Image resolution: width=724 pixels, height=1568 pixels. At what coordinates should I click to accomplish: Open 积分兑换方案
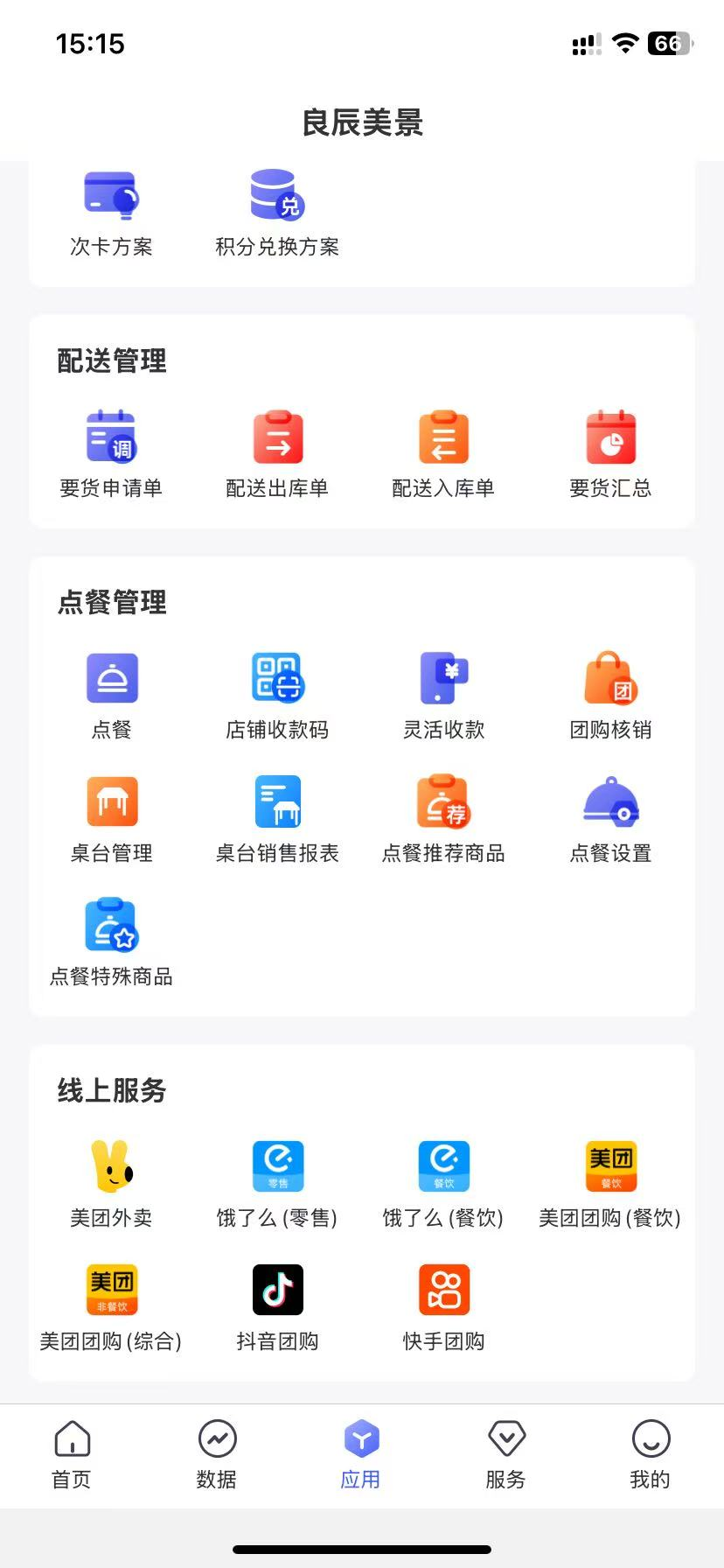(277, 214)
